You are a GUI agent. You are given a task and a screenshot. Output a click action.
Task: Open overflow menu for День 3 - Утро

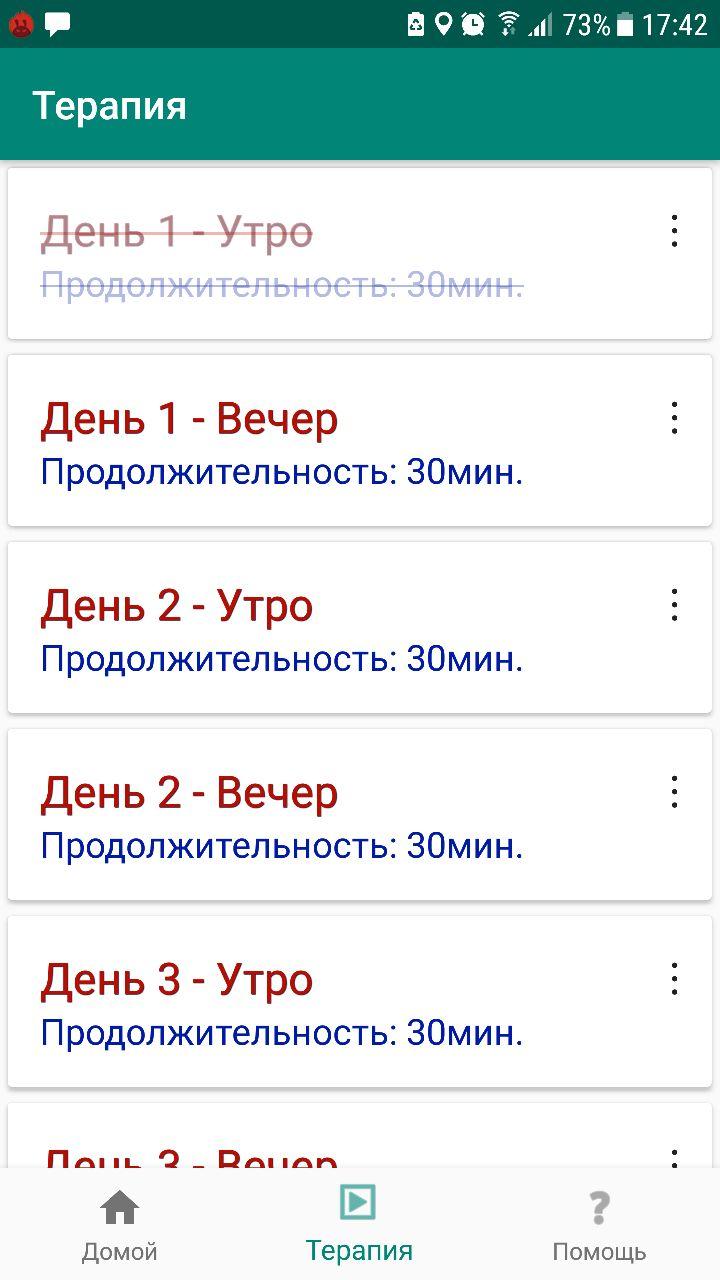point(675,979)
